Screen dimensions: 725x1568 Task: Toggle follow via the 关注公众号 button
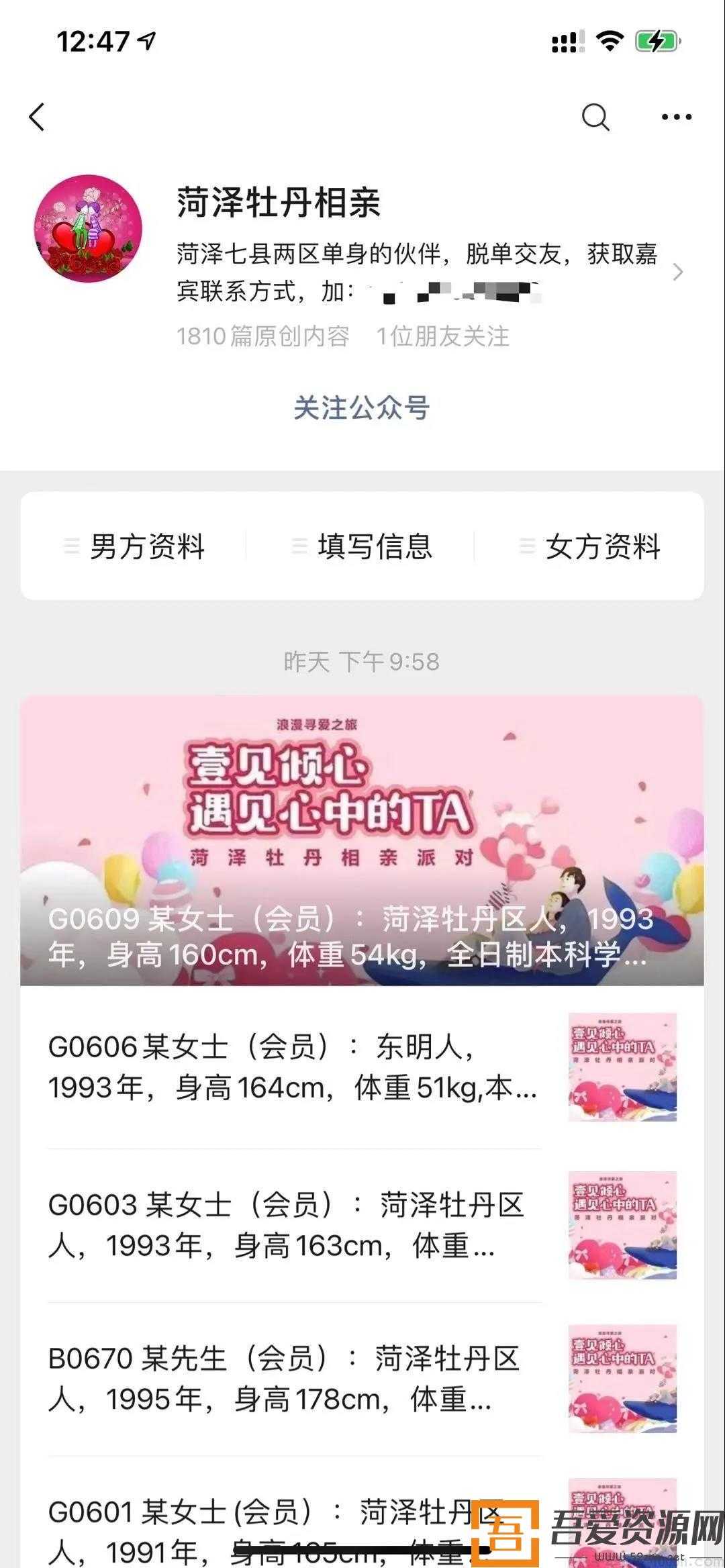tap(362, 409)
